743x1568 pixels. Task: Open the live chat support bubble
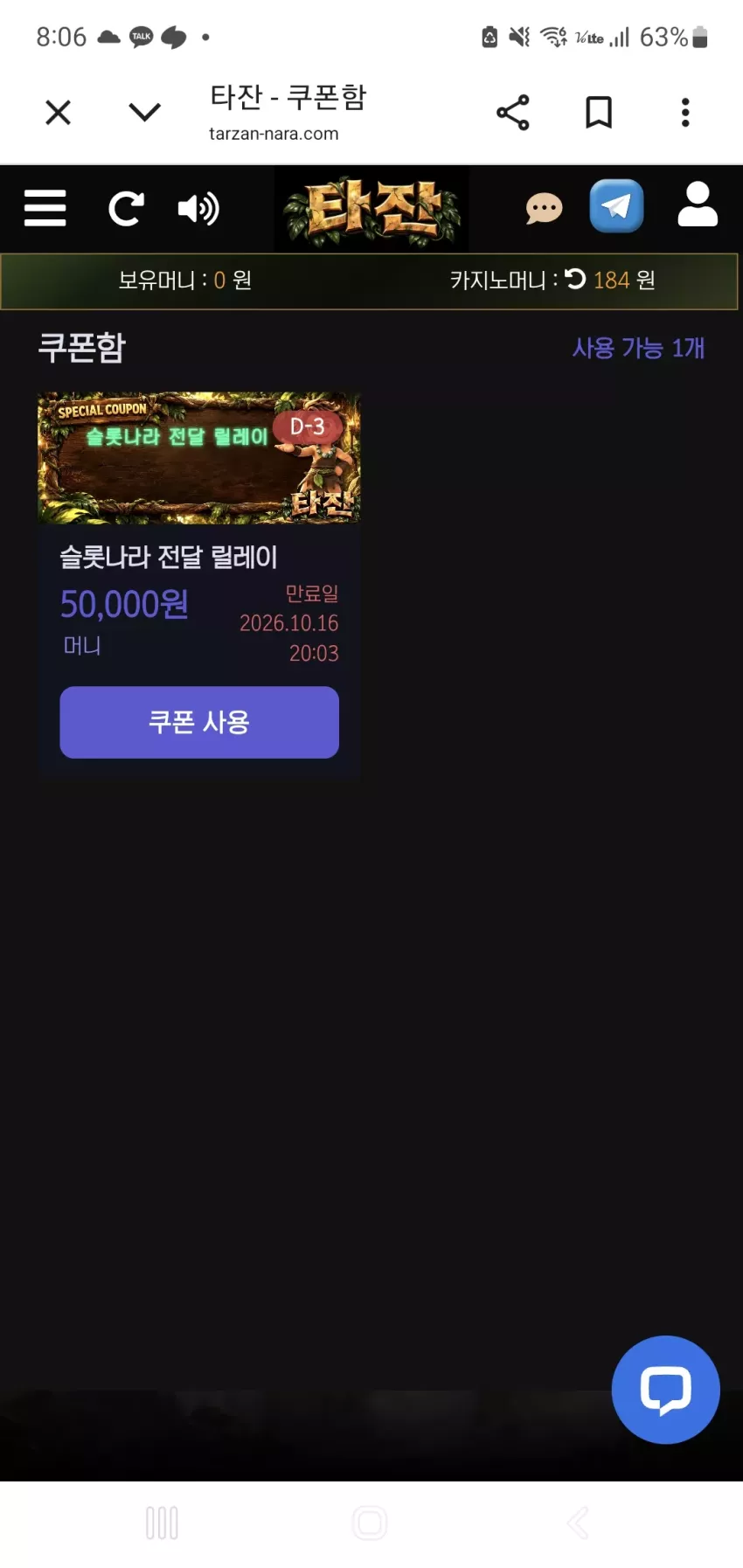coord(665,1389)
